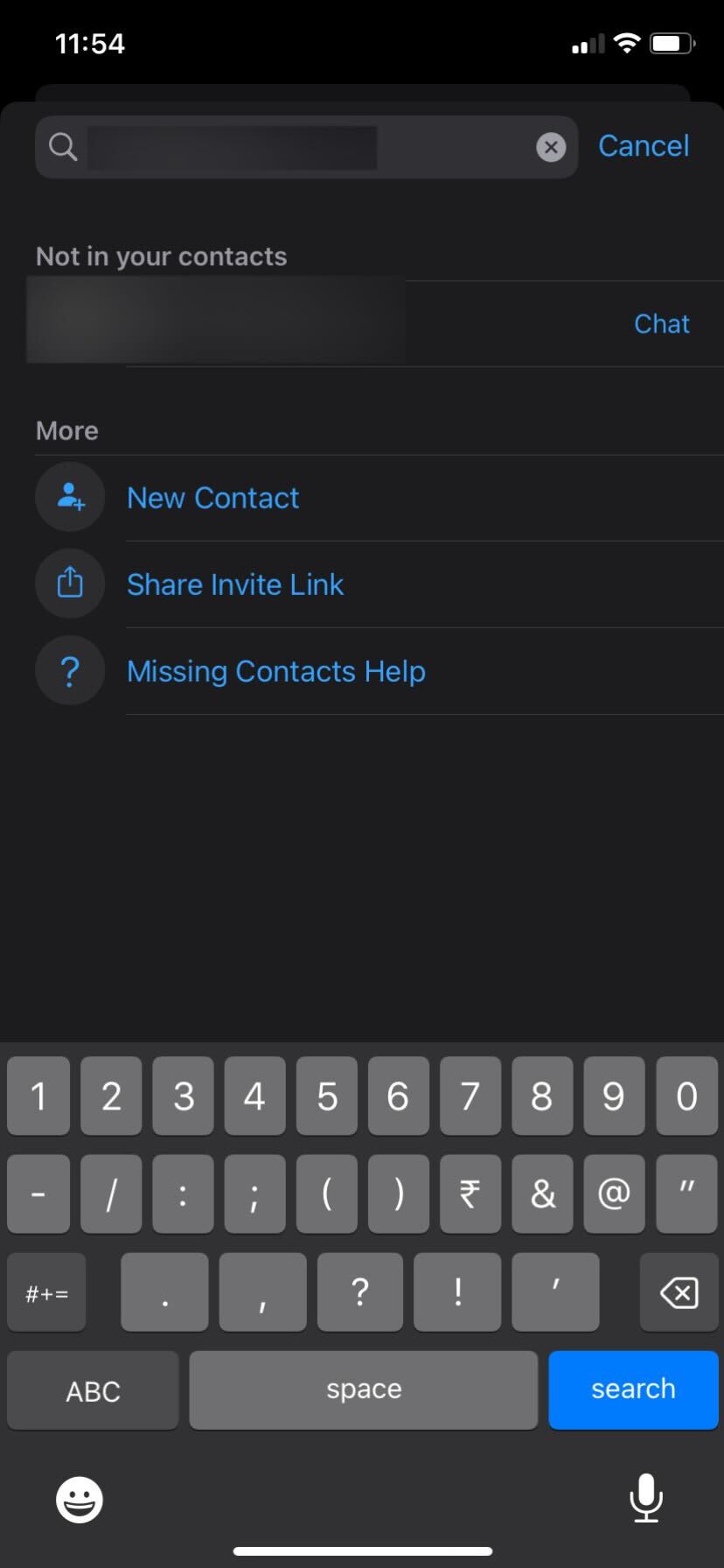The height and width of the screenshot is (1568, 724).
Task: Switch keyboard to #+= symbols mode
Action: click(45, 1291)
